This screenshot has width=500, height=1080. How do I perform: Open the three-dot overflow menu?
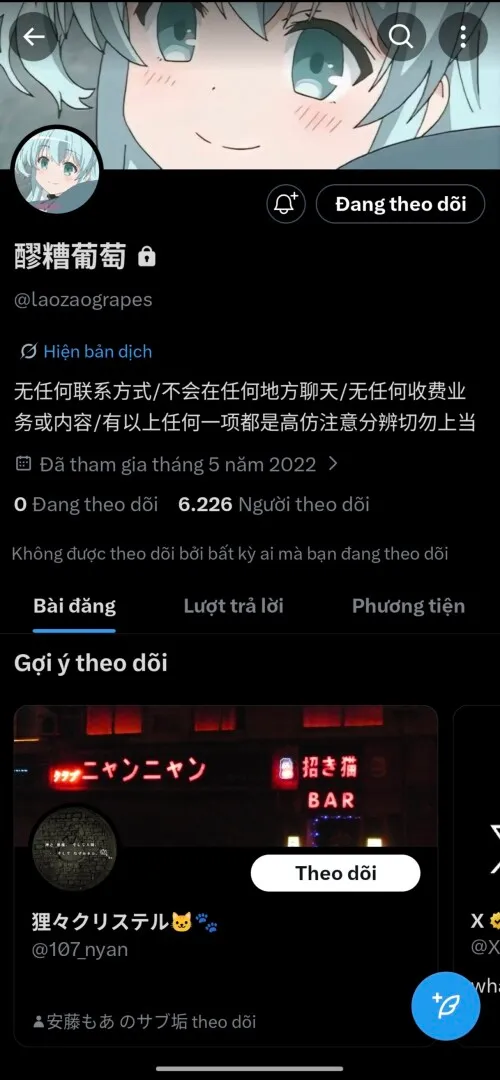pos(463,37)
